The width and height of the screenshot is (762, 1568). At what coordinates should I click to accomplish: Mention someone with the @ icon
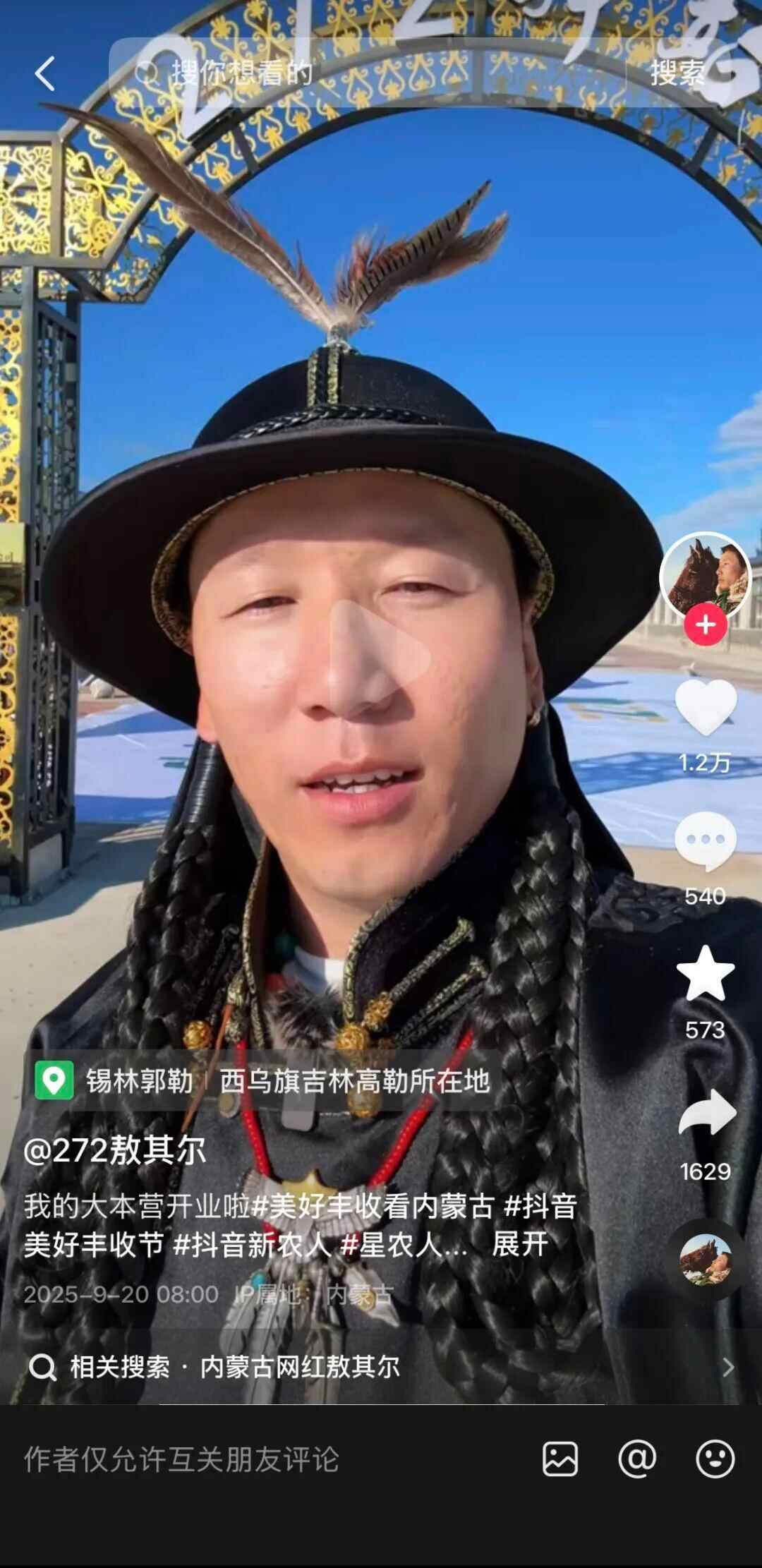coord(637,1459)
